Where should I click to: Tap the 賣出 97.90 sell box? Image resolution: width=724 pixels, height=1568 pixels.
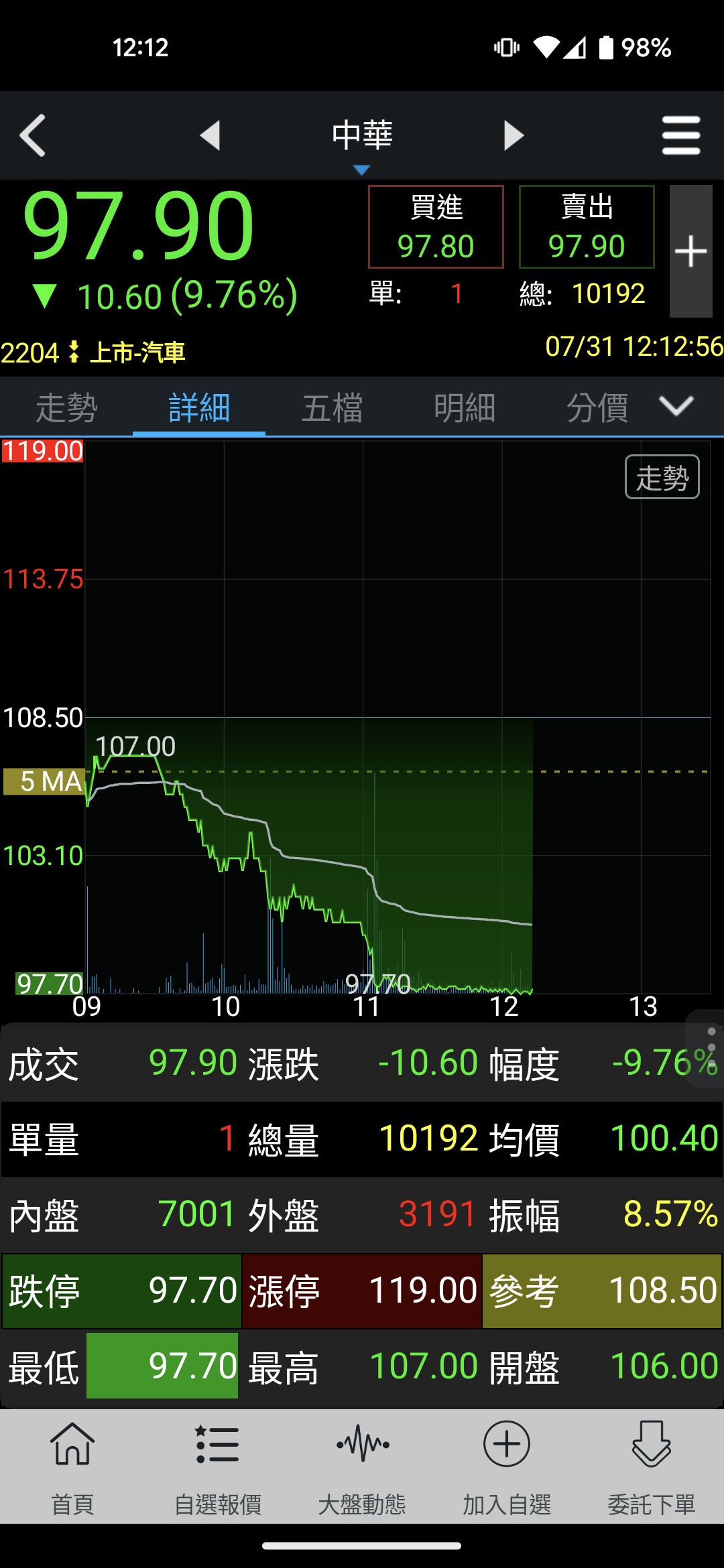point(587,226)
